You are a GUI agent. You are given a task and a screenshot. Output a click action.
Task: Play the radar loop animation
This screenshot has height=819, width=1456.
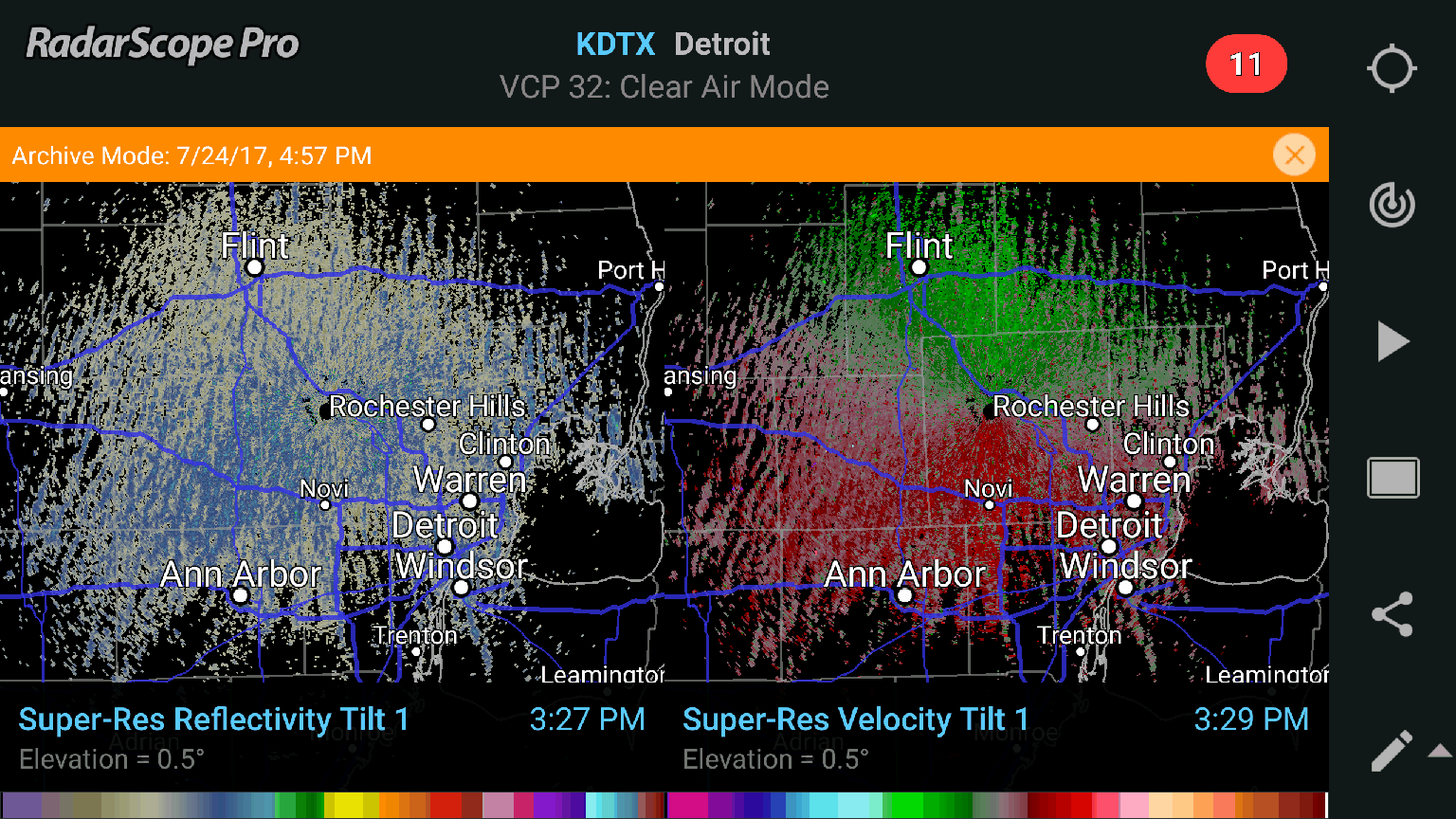tap(1392, 341)
